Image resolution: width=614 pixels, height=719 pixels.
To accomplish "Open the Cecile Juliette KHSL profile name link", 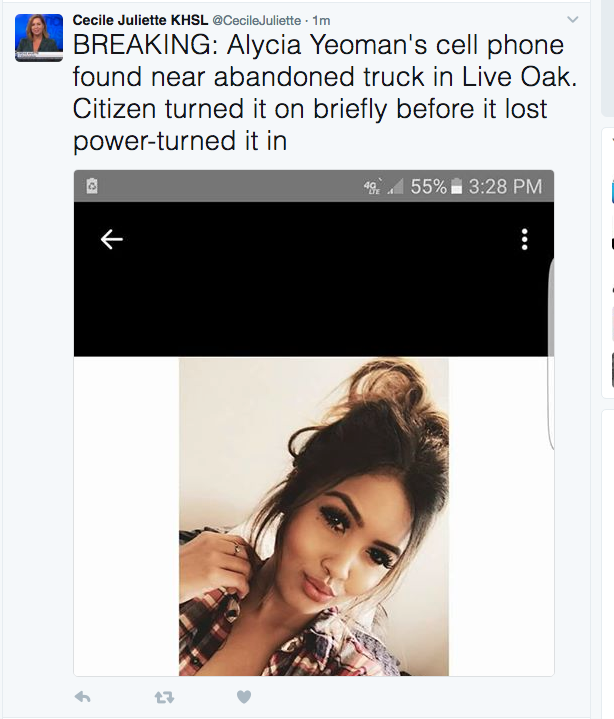I will pyautogui.click(x=138, y=20).
